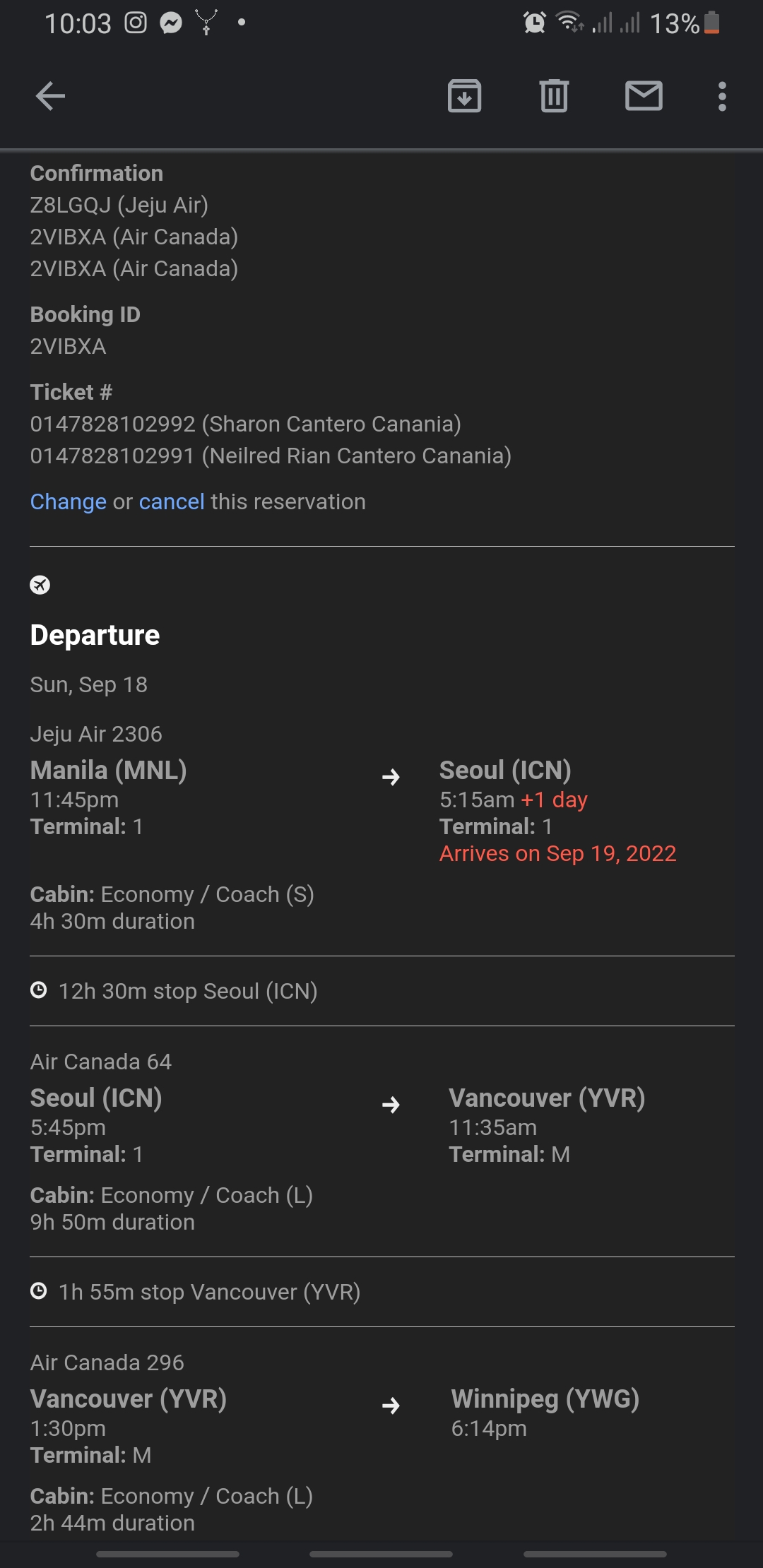Viewport: 763px width, 1568px height.
Task: Click the airplane icon above Departure
Action: (41, 584)
